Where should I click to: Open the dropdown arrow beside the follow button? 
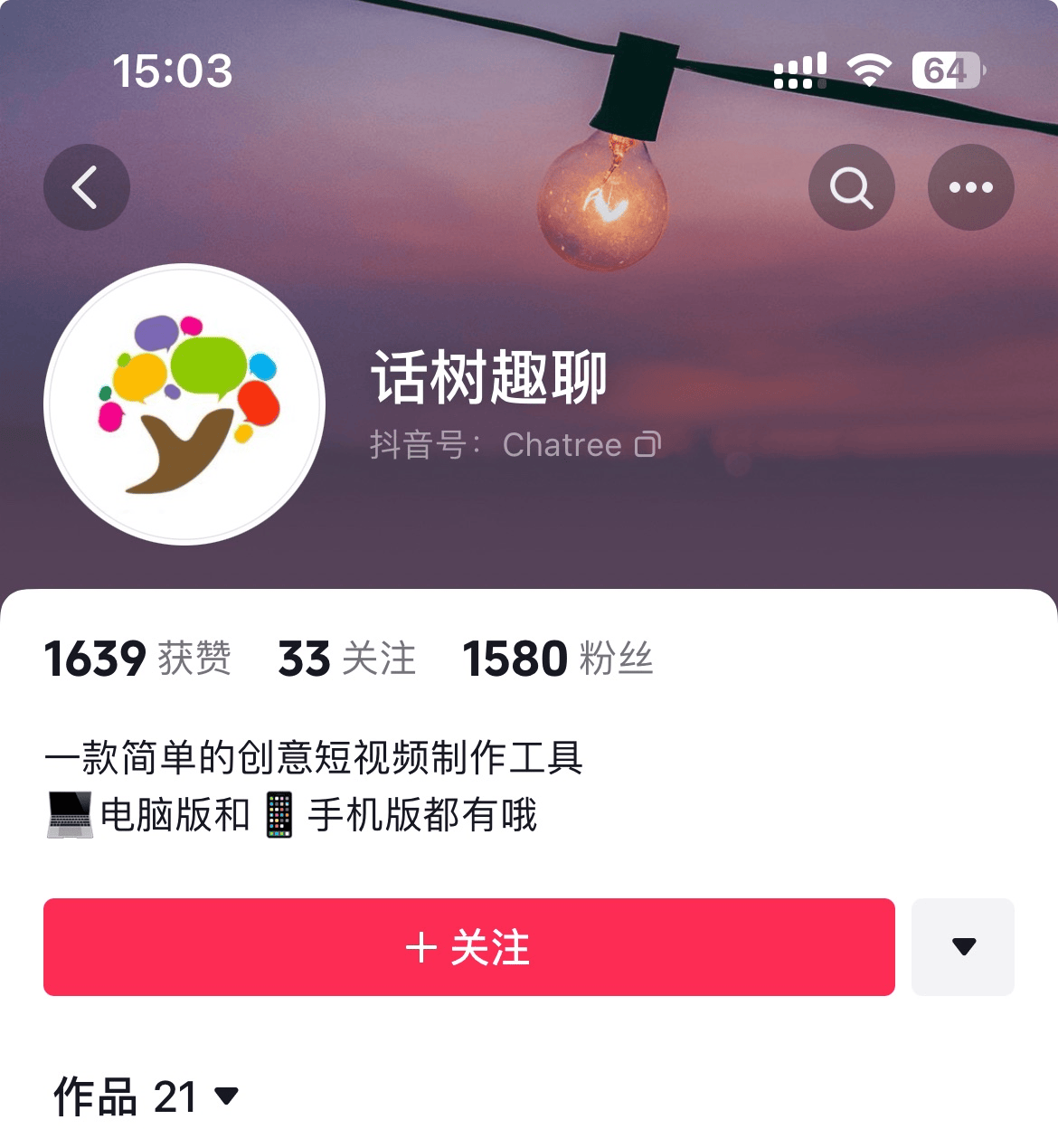pyautogui.click(x=962, y=947)
